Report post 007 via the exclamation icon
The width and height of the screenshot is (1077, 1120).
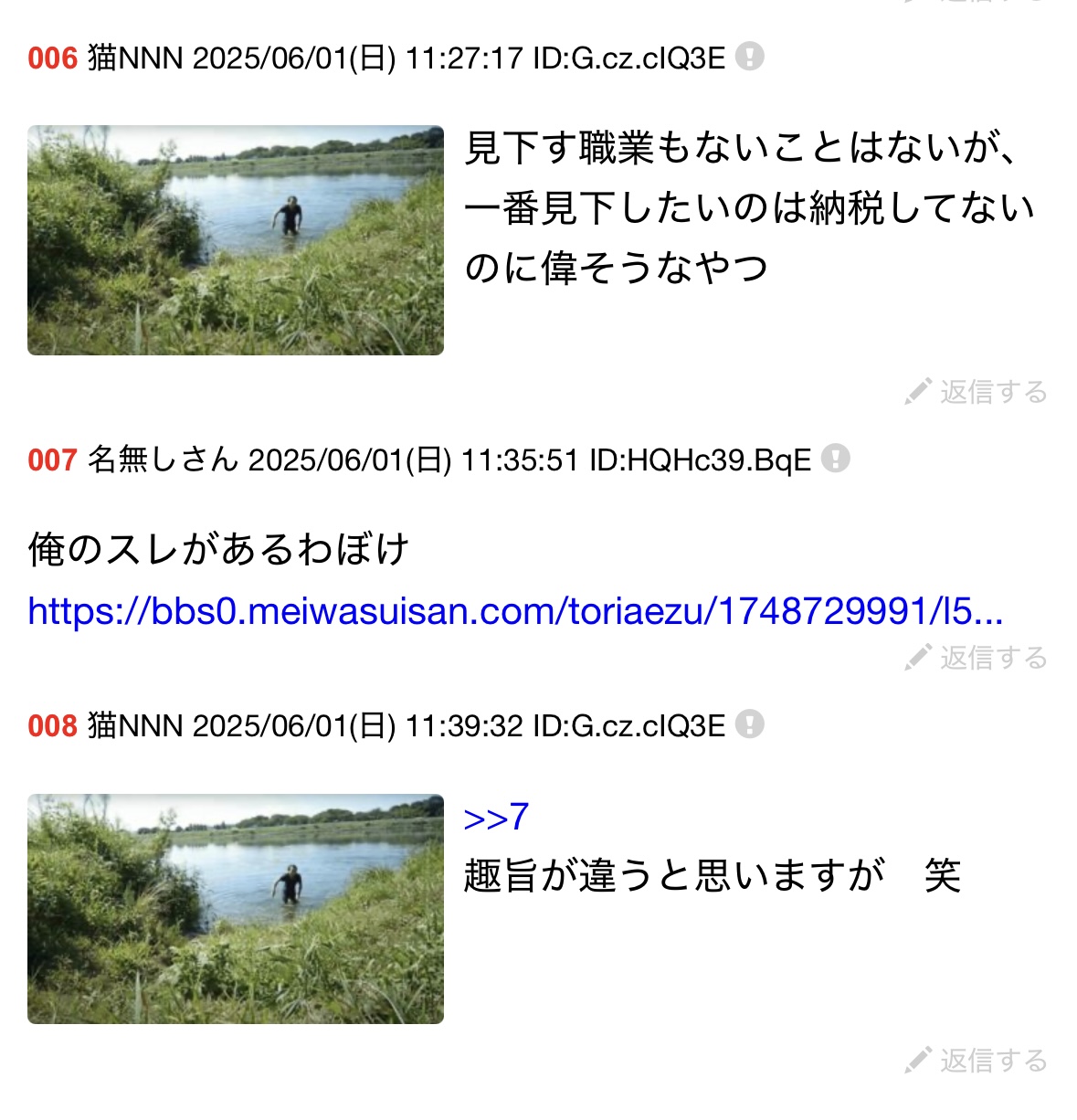coord(835,458)
